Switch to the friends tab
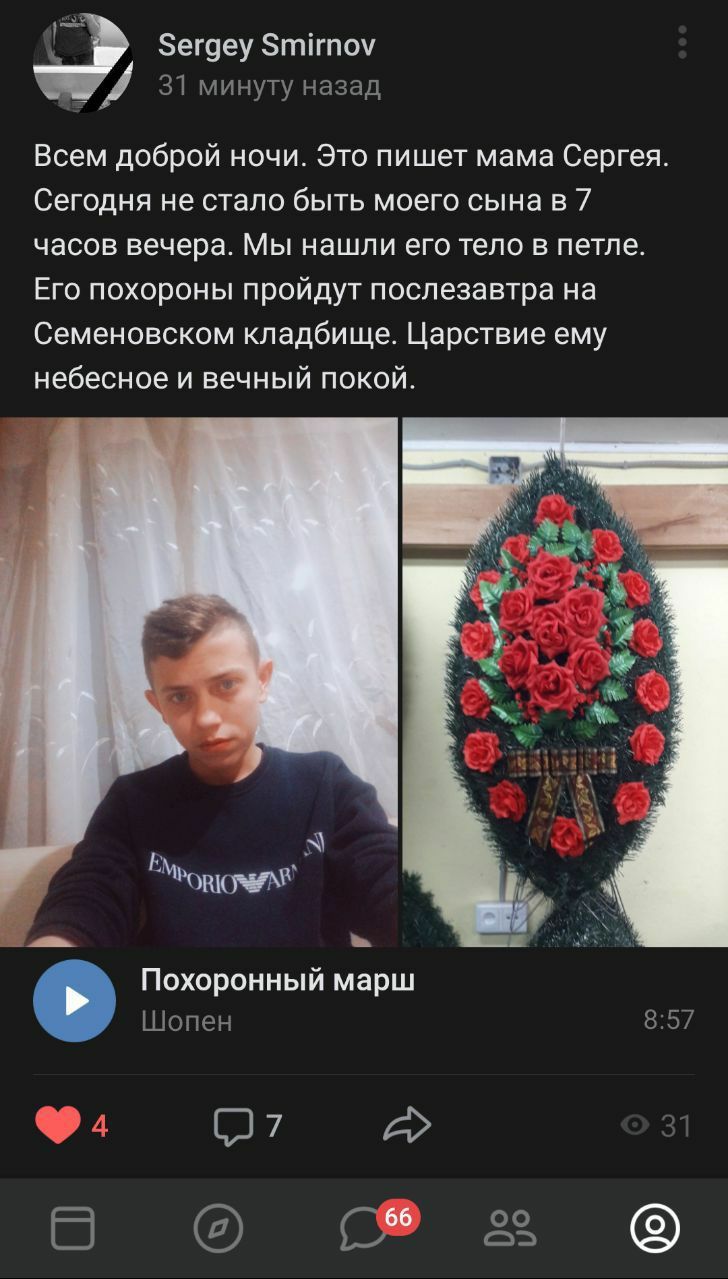This screenshot has width=728, height=1279. tap(510, 1228)
